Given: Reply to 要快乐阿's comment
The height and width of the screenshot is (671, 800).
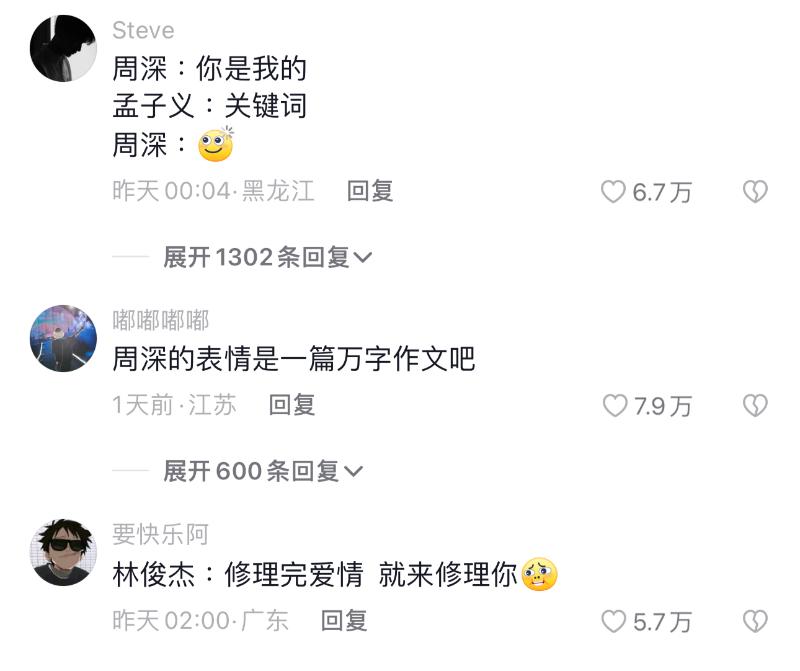Looking at the screenshot, I should click(x=344, y=621).
